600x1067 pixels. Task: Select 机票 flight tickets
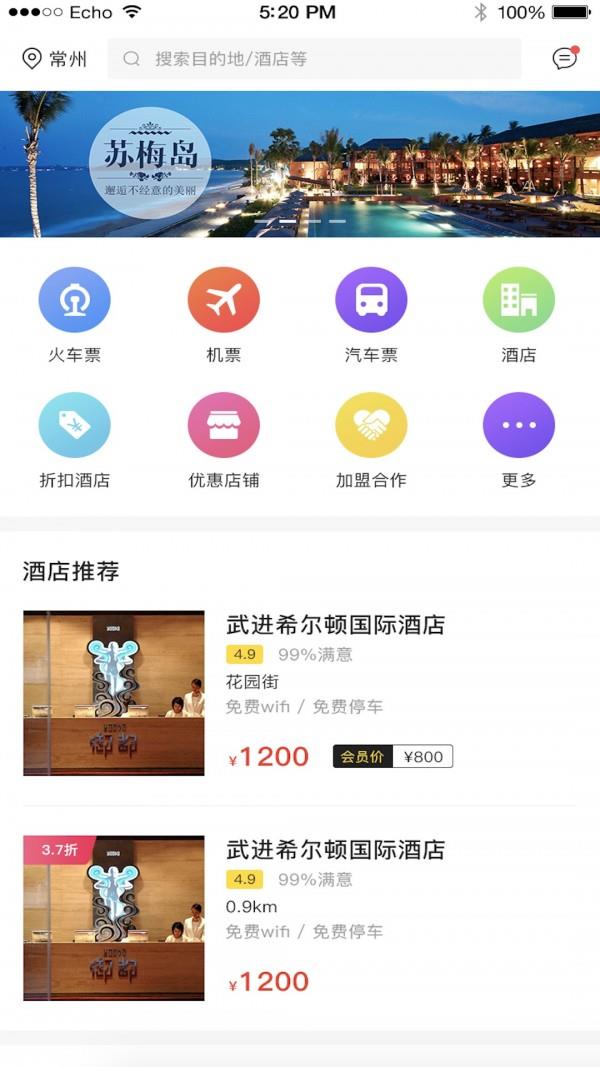(x=223, y=315)
